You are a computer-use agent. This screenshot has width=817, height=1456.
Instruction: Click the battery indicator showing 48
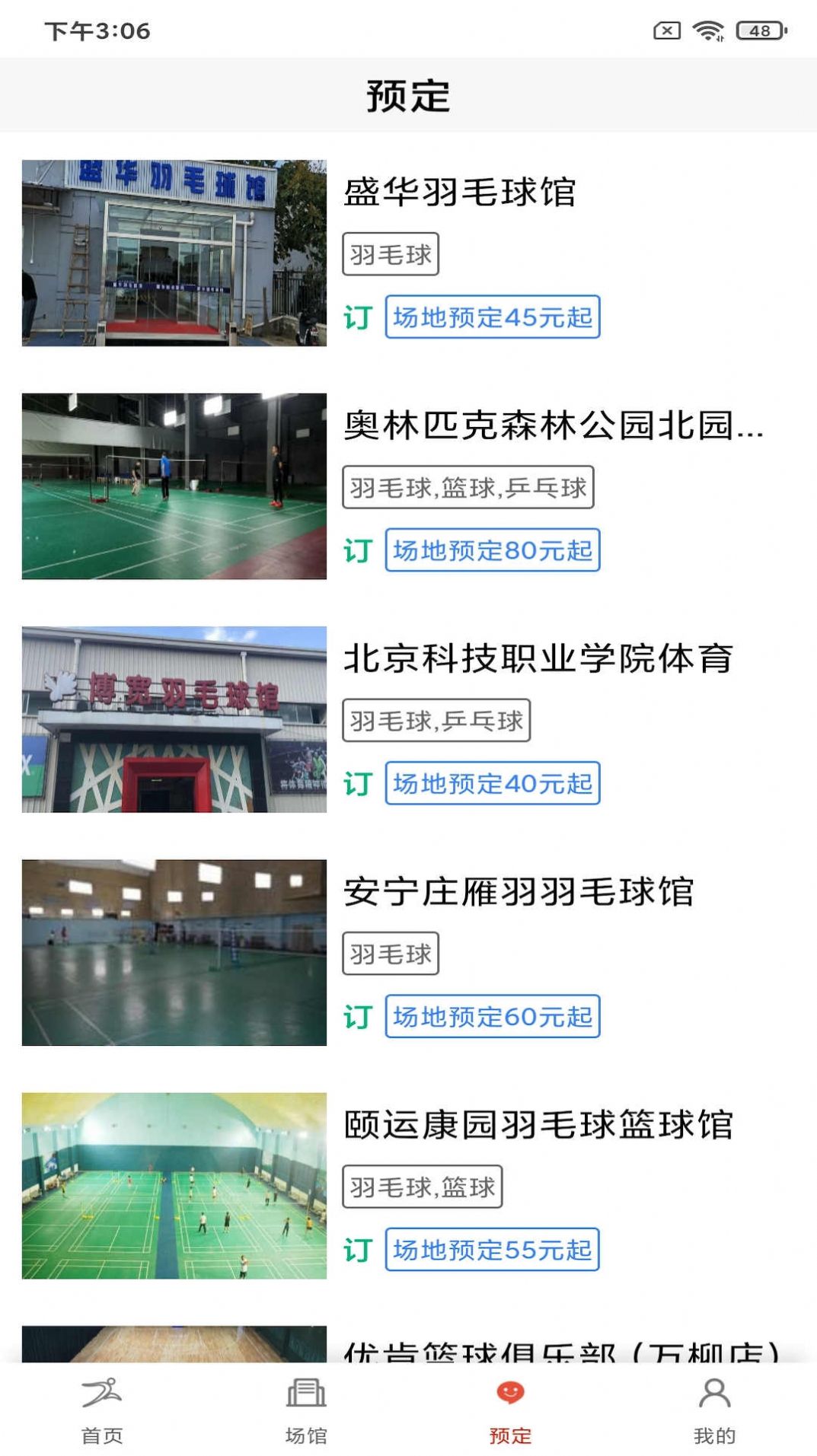pyautogui.click(x=756, y=30)
